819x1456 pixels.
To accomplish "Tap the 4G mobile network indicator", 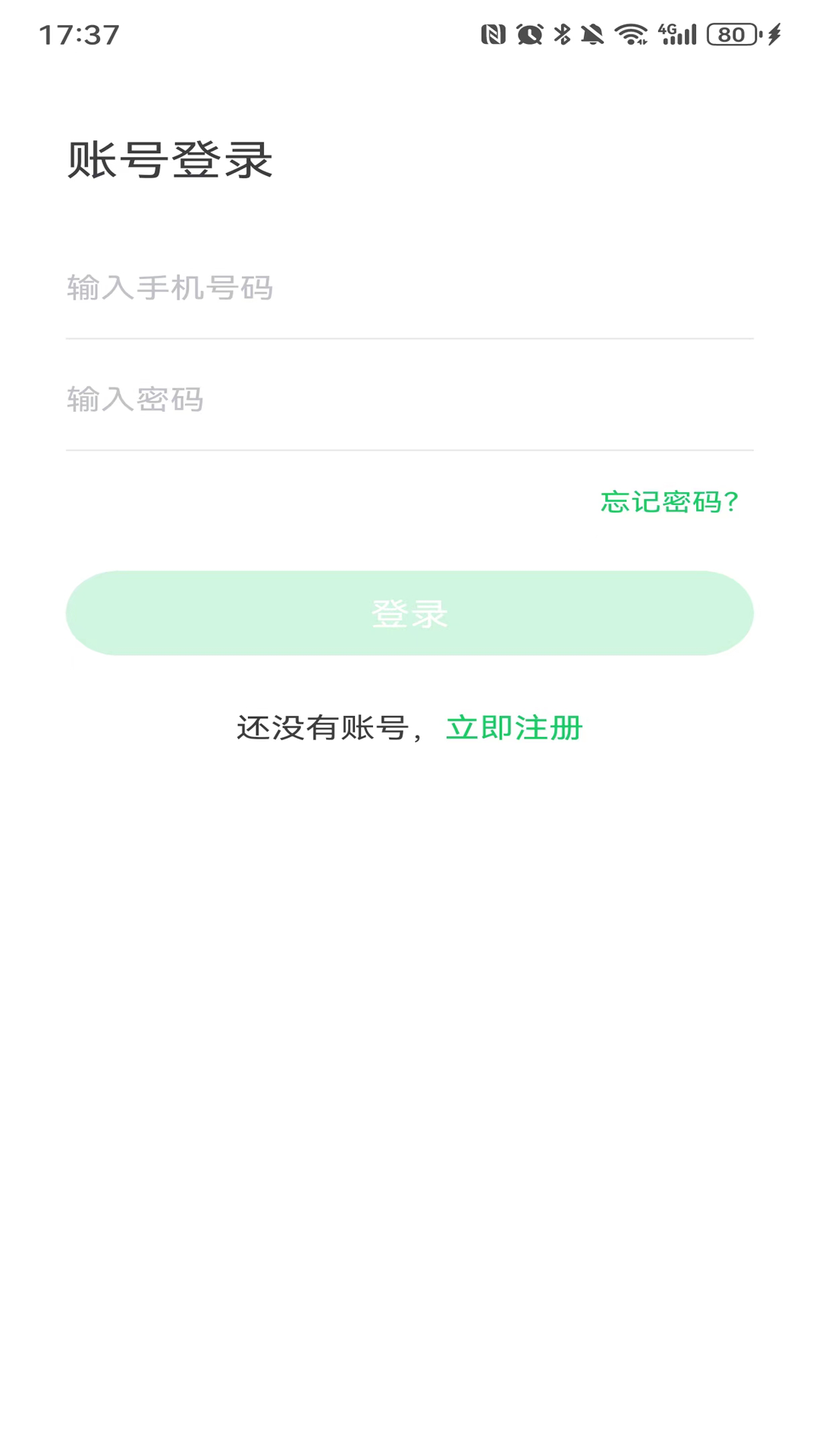I will [x=666, y=29].
